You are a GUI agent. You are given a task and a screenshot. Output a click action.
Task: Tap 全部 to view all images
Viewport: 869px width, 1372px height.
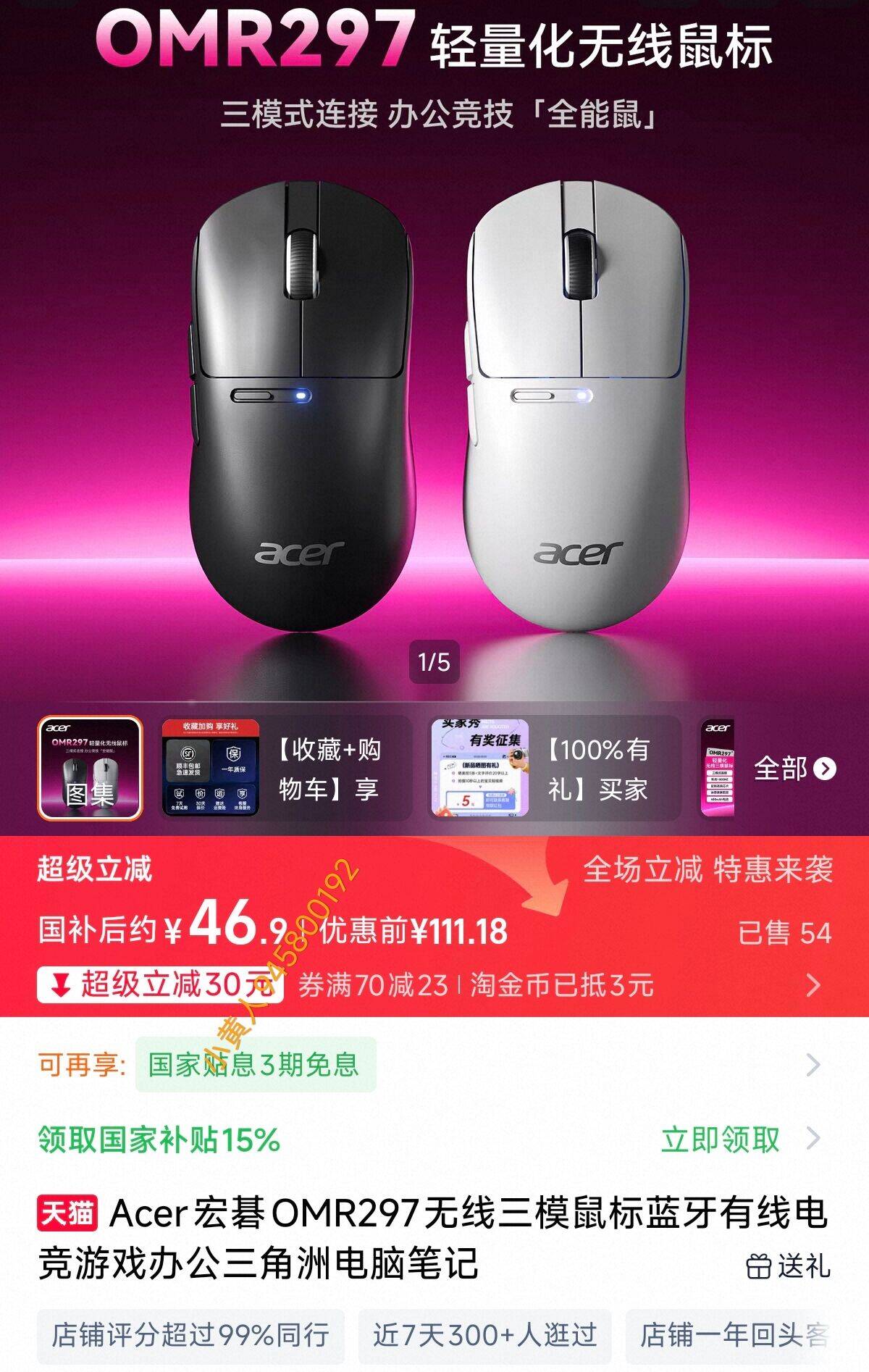(794, 769)
